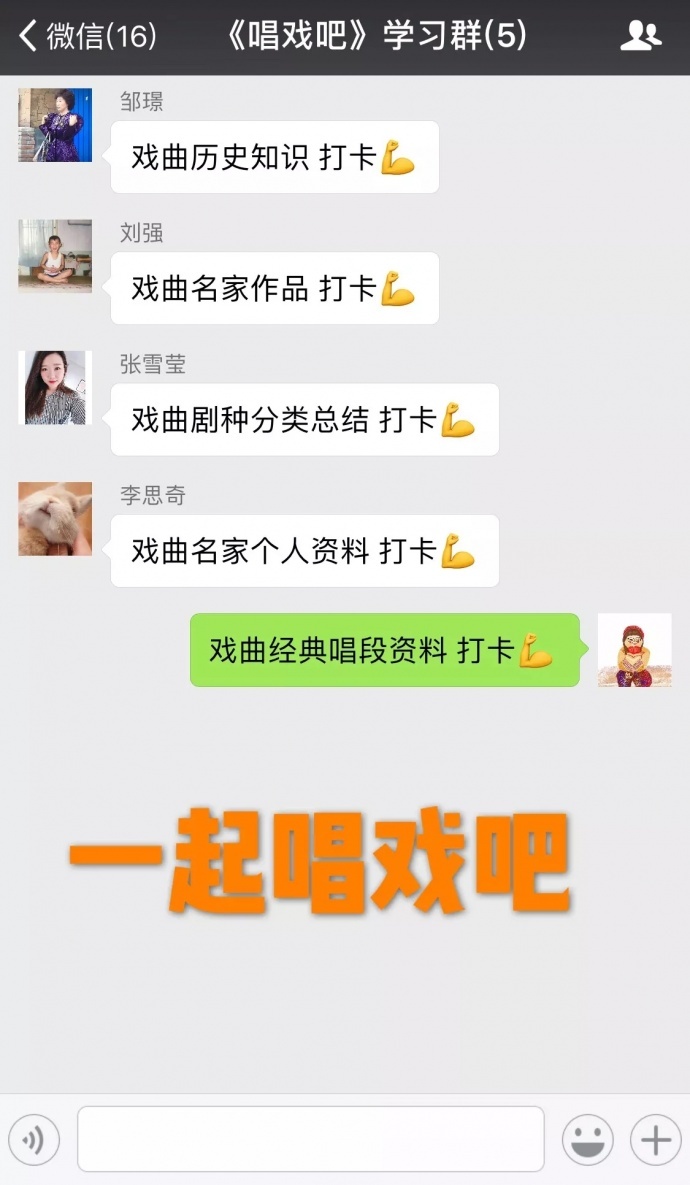This screenshot has width=690, height=1185.
Task: Open my own avatar beside the green message
Action: pyautogui.click(x=634, y=650)
